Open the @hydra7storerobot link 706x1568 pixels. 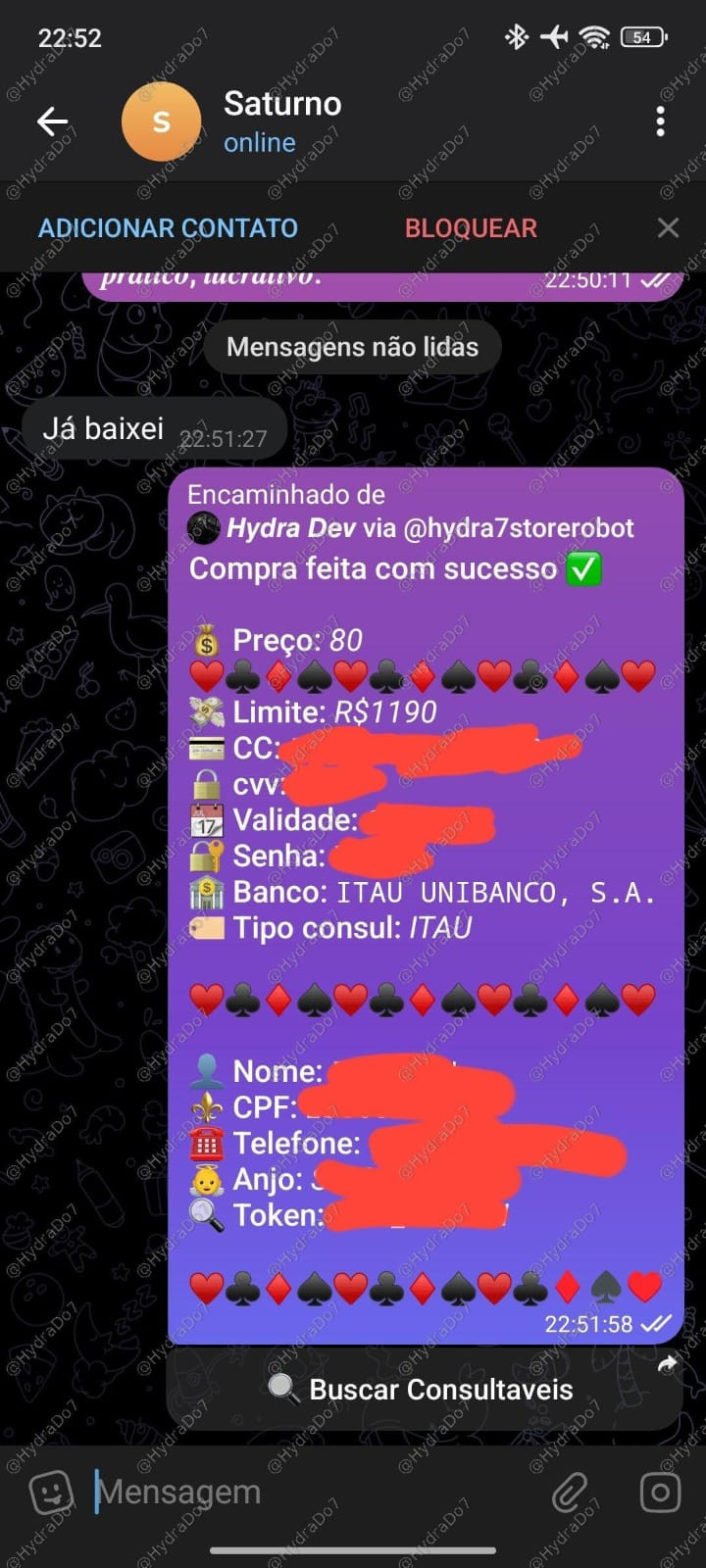[519, 528]
